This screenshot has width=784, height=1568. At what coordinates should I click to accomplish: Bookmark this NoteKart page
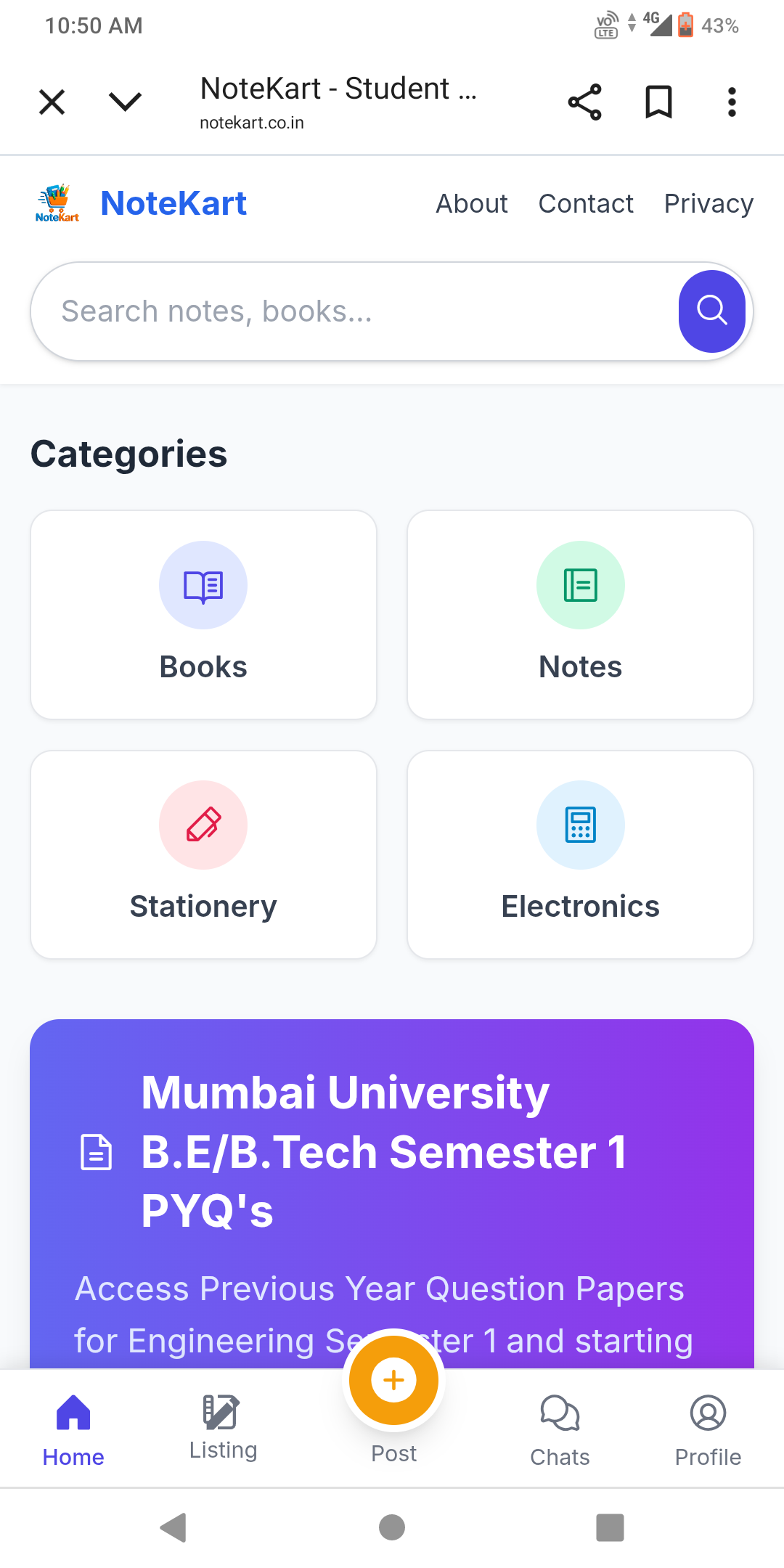(x=658, y=102)
